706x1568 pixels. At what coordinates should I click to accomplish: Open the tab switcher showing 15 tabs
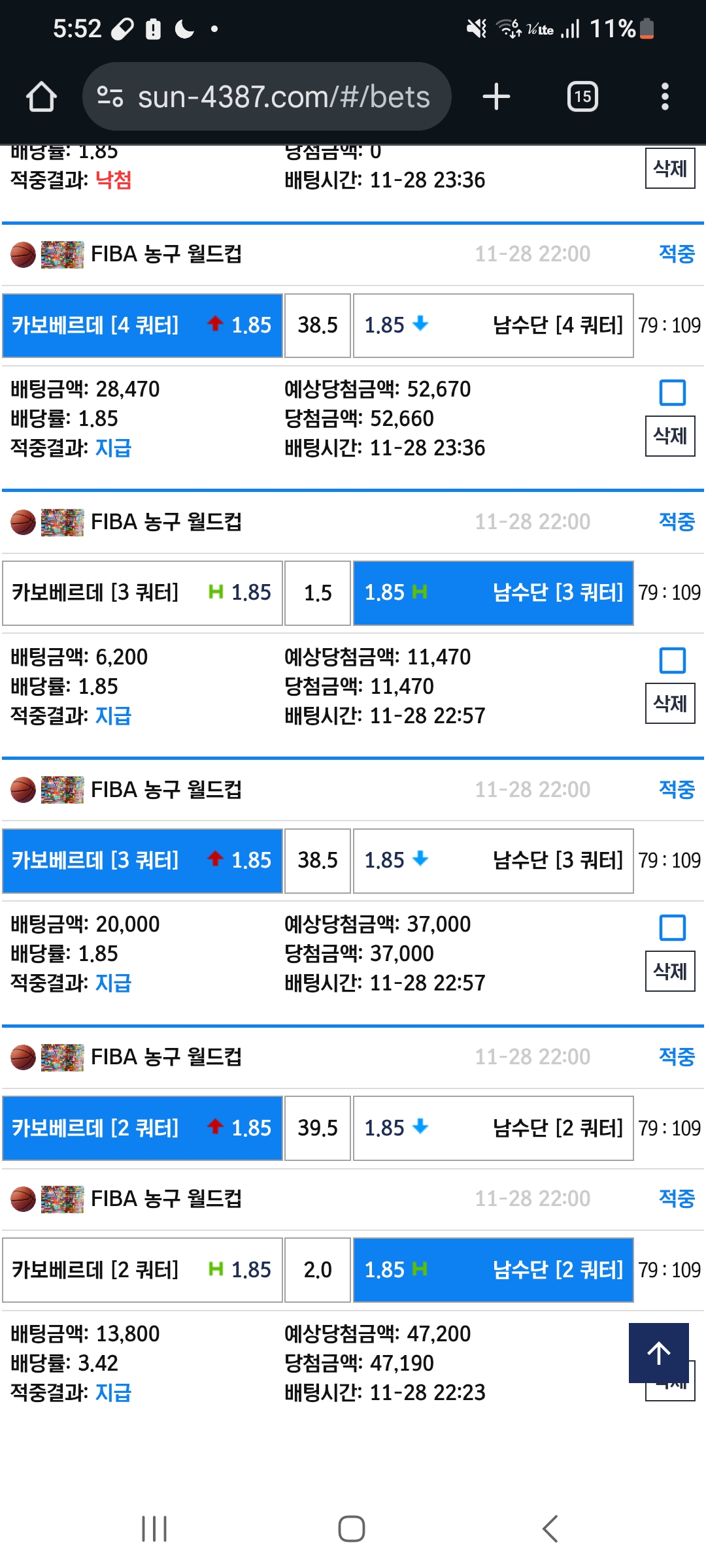582,97
